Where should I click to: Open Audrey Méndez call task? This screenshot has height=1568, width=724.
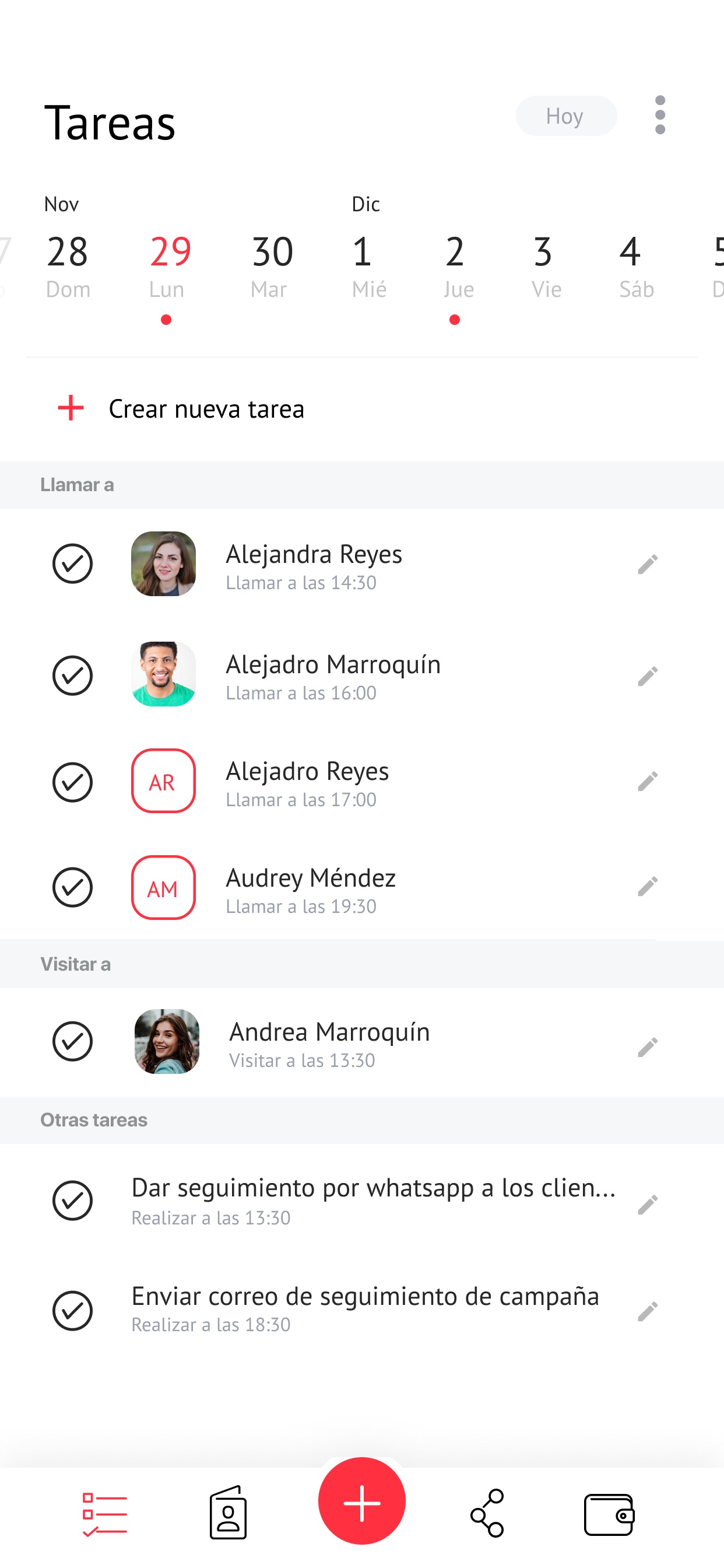coord(310,890)
